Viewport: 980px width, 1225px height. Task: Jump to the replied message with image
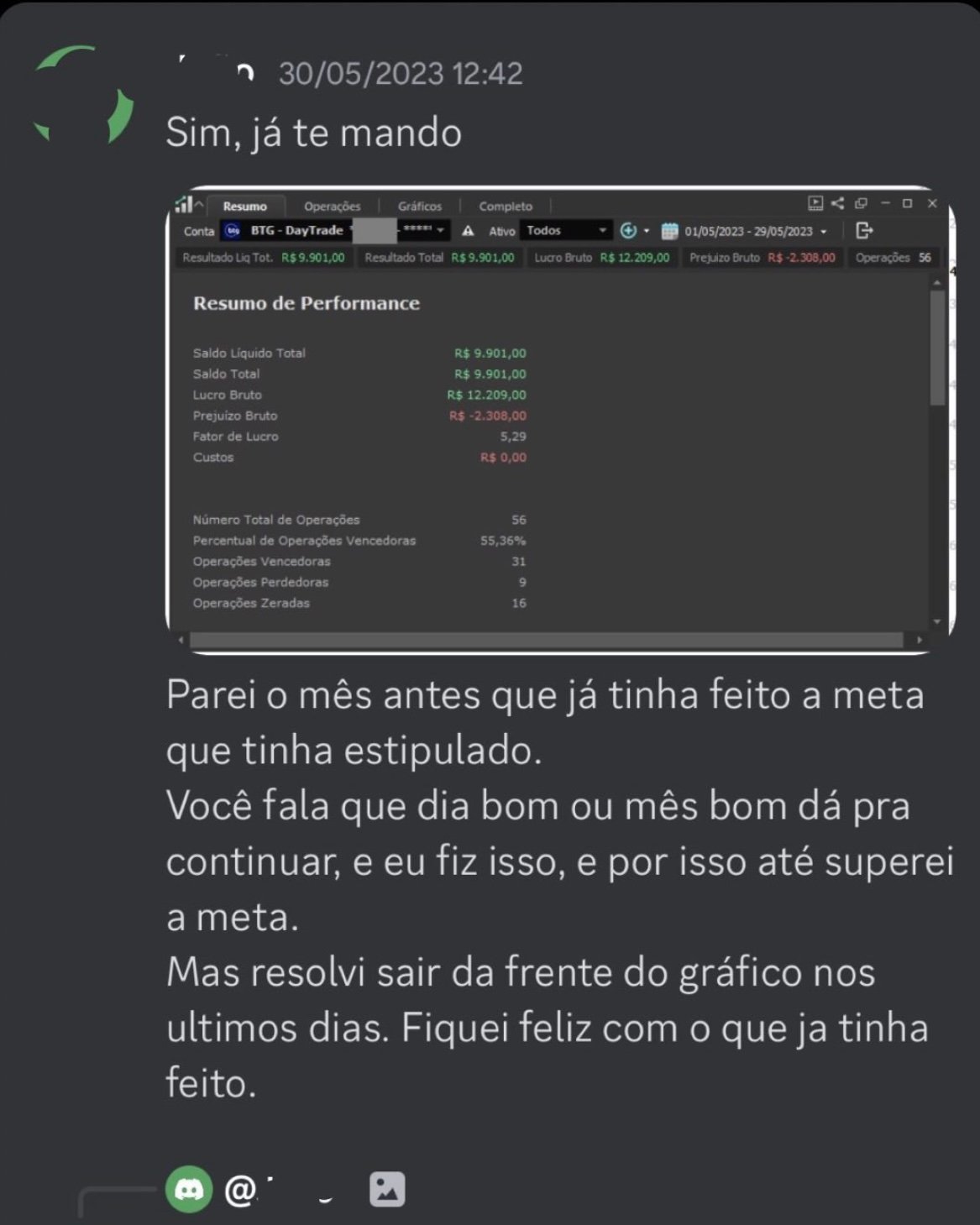tap(386, 1190)
